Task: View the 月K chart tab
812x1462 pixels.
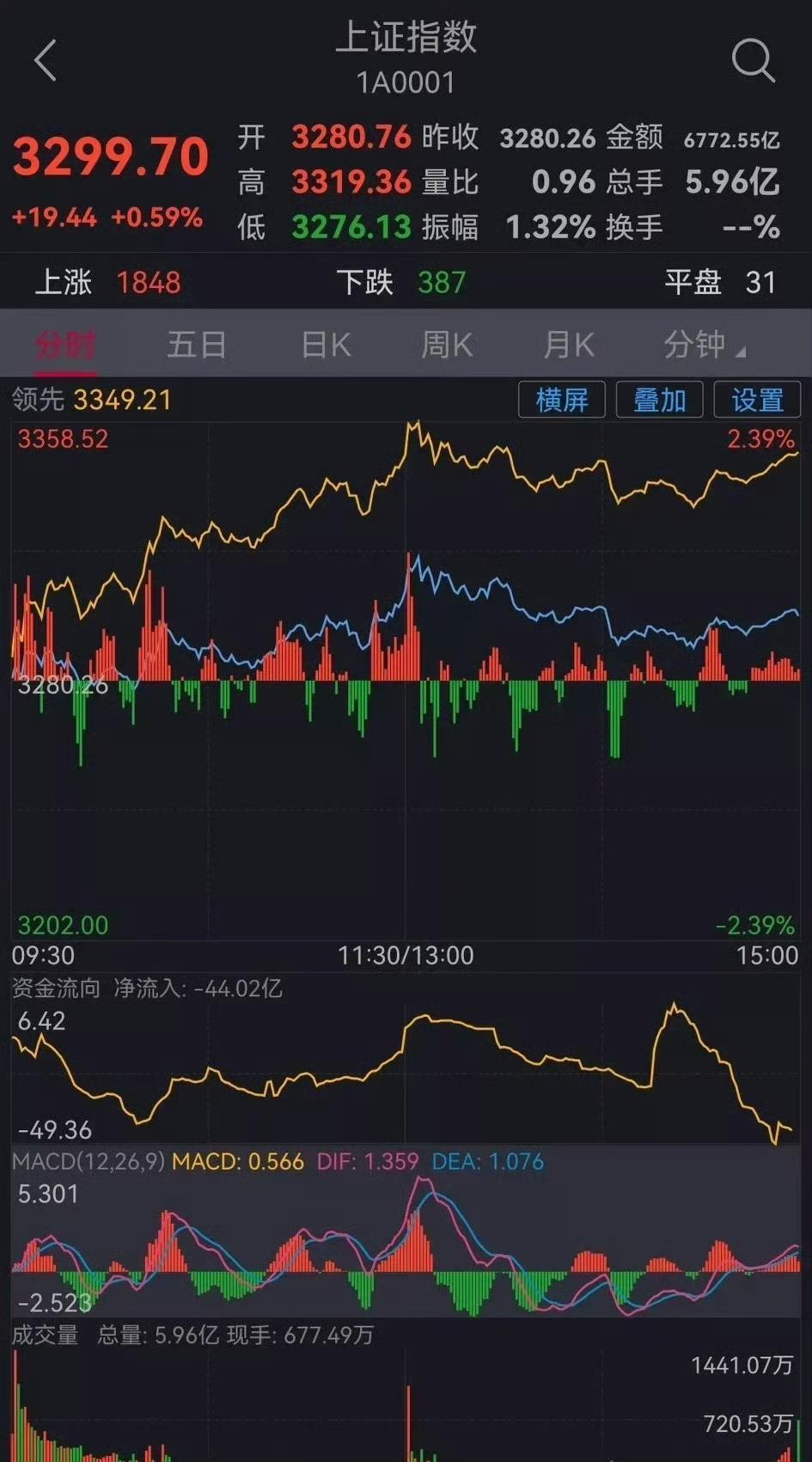Action: pos(569,345)
